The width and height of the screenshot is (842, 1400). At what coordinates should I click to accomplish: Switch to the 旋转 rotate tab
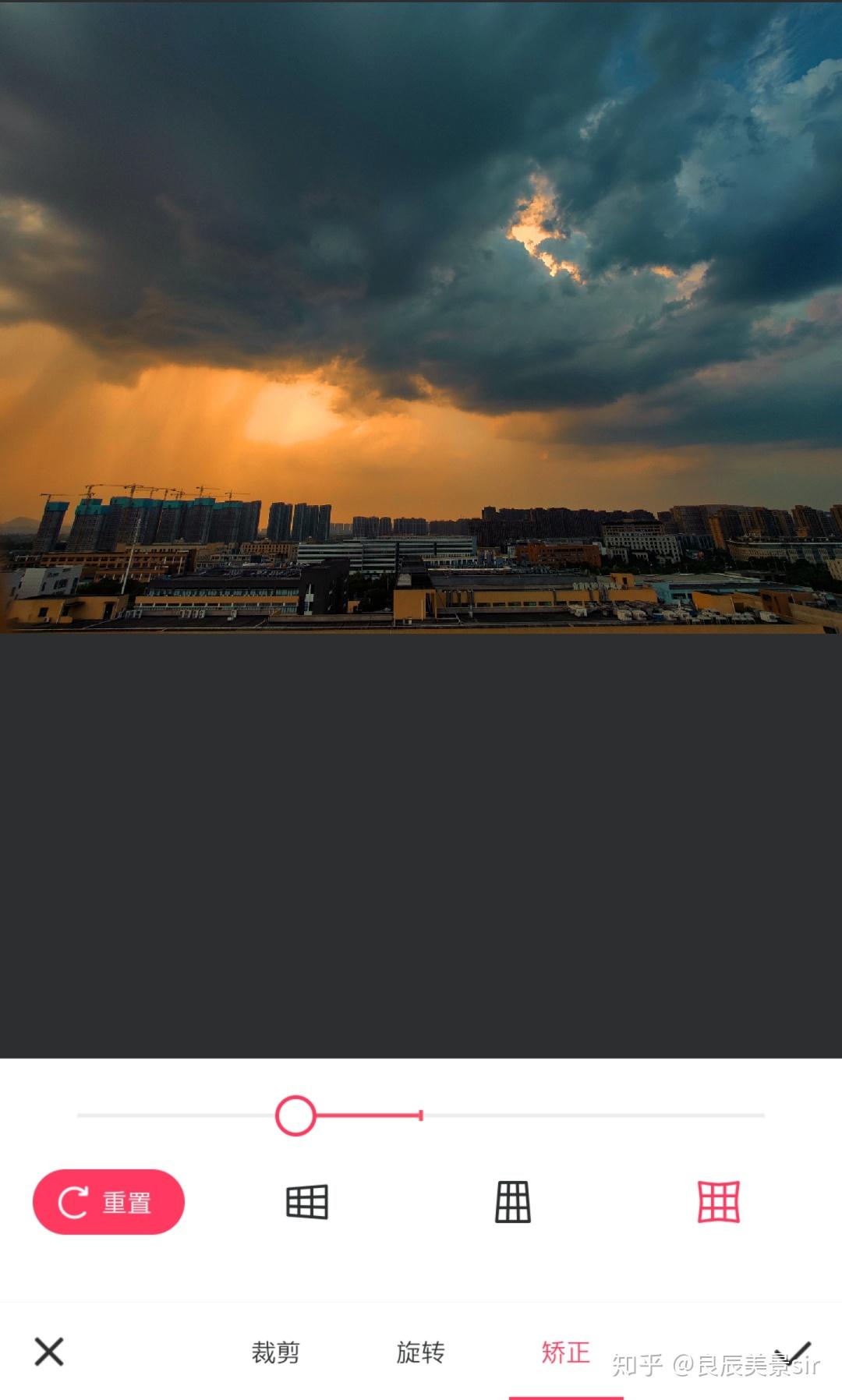(420, 1352)
